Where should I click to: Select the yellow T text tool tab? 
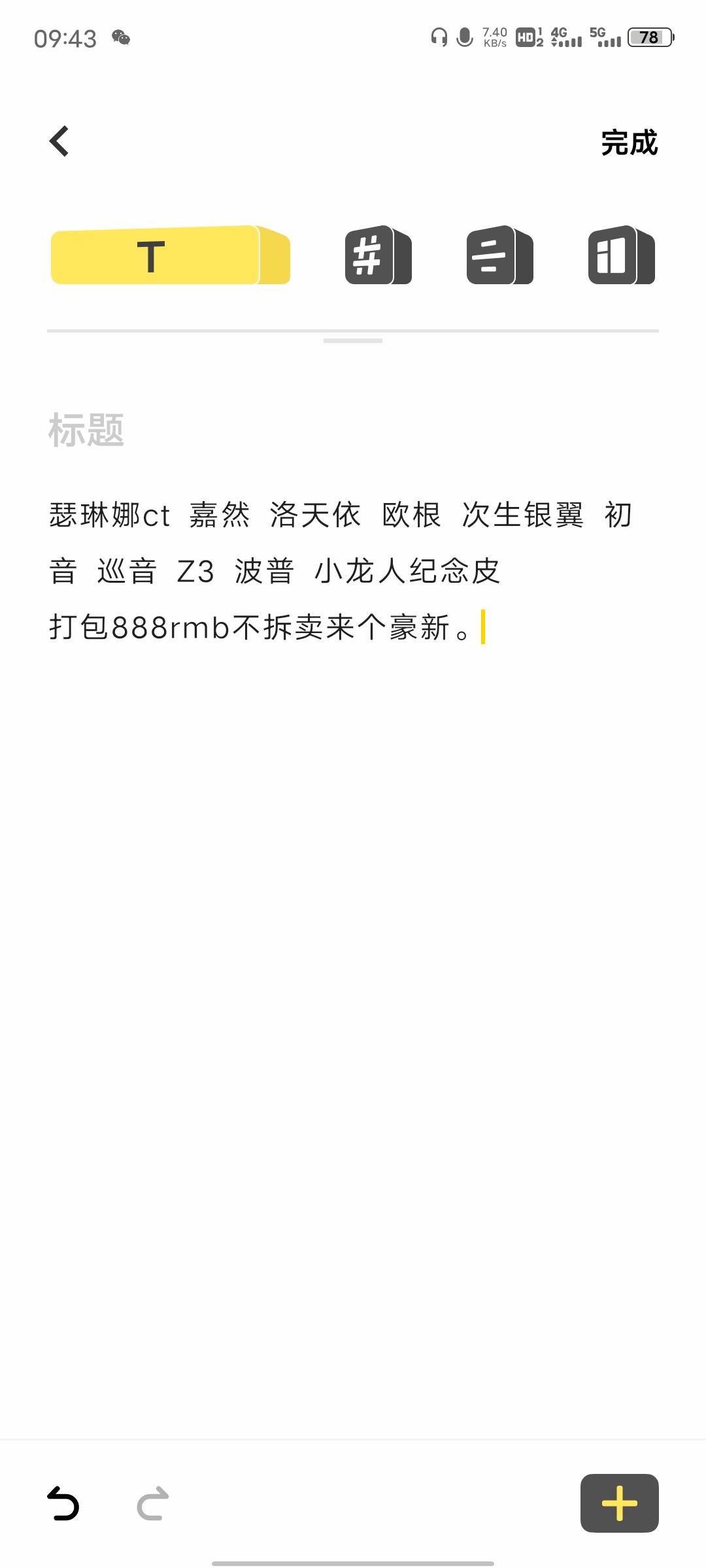pyautogui.click(x=170, y=255)
